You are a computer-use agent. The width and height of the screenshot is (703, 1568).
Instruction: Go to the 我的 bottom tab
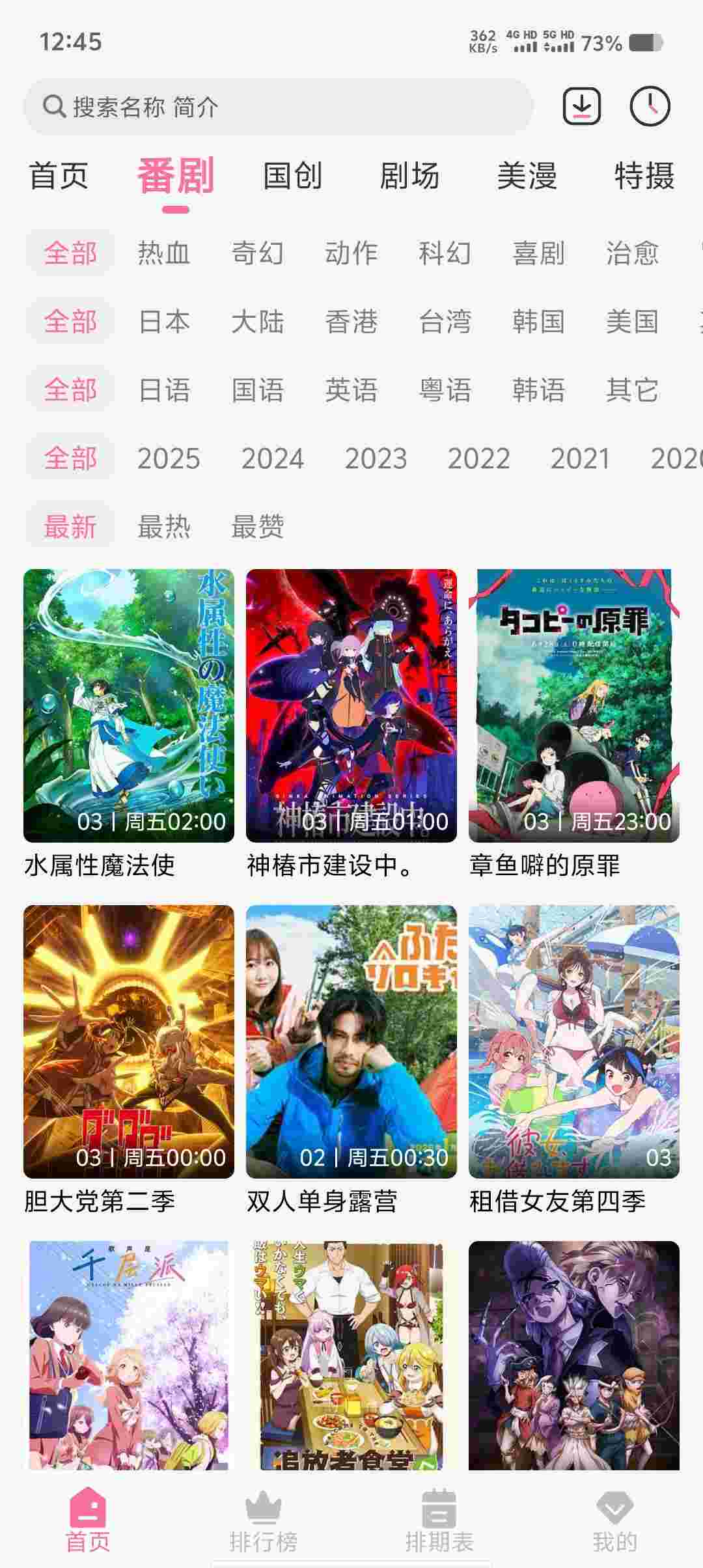pyautogui.click(x=615, y=1521)
